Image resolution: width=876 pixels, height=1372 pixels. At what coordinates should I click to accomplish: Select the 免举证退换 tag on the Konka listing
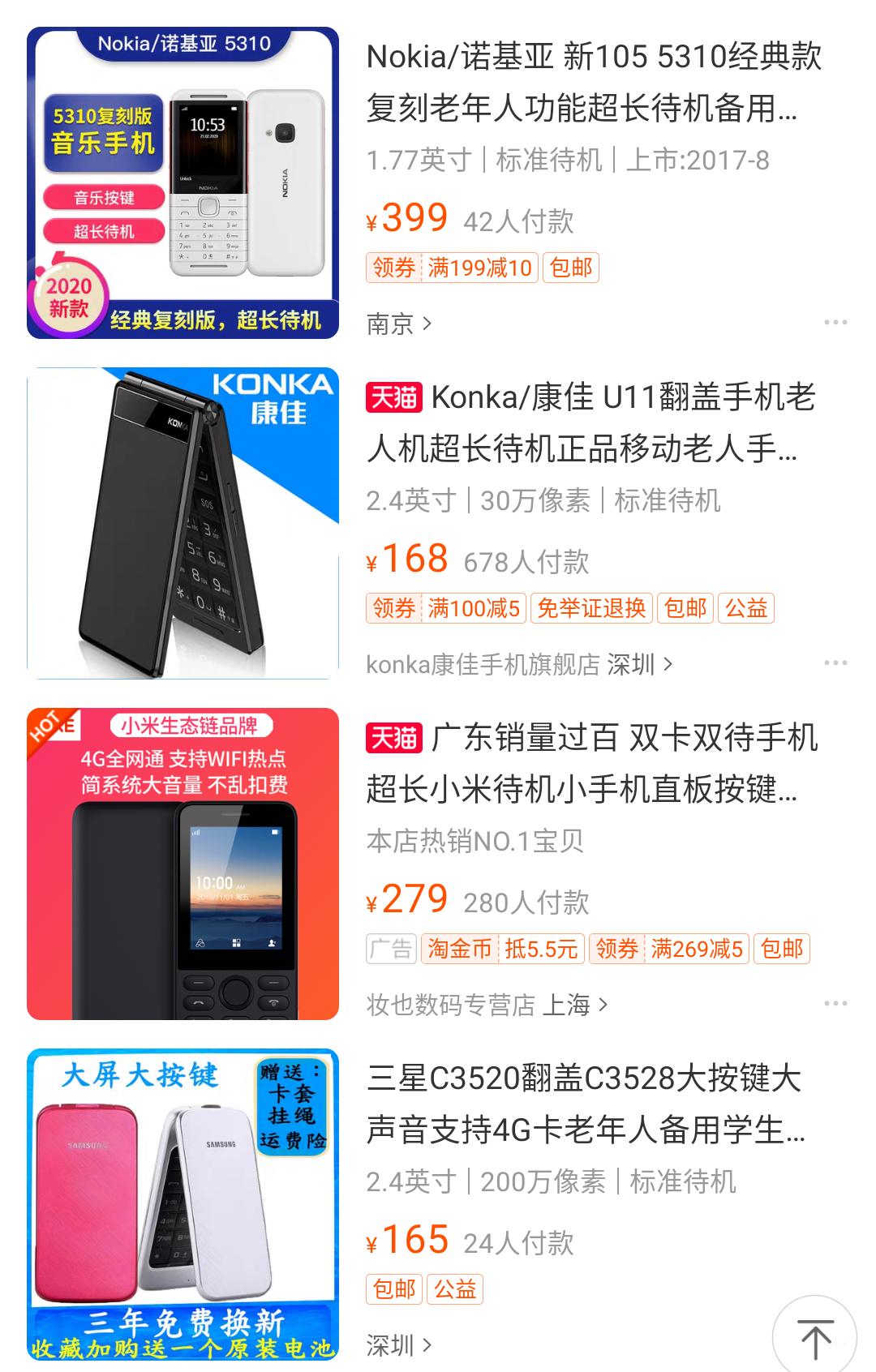click(590, 608)
